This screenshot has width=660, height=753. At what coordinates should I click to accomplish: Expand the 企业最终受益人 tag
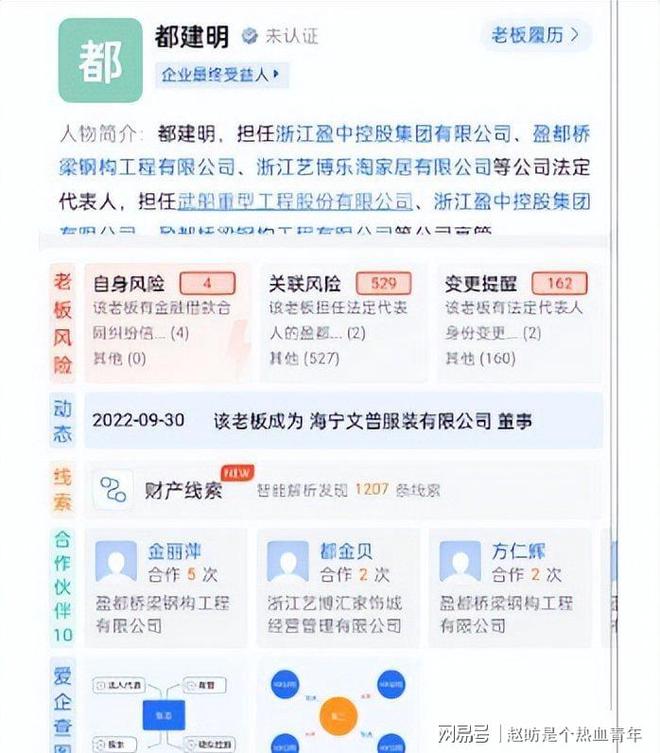tap(221, 74)
